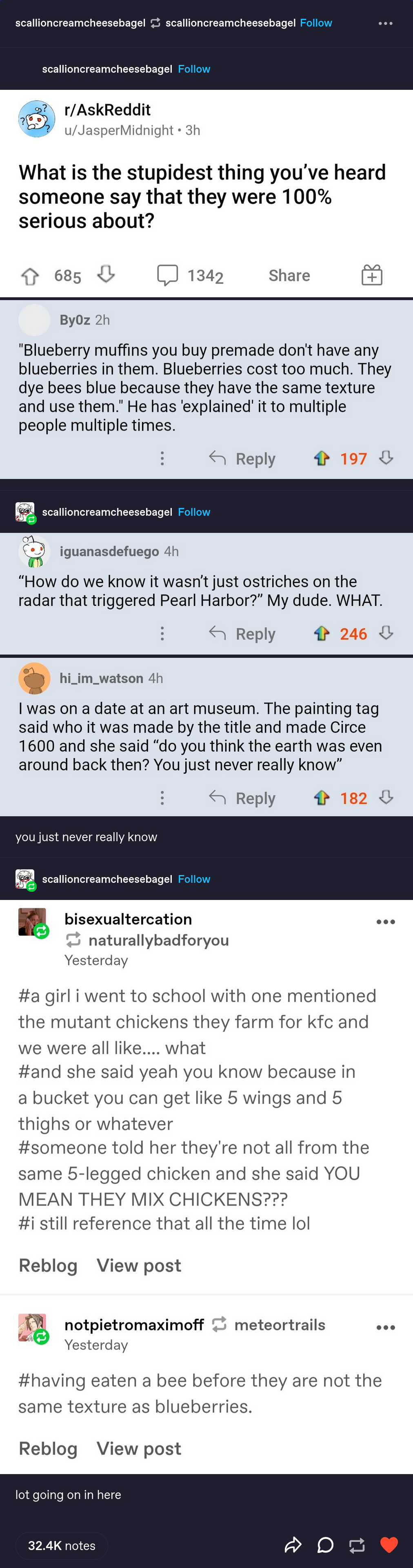Viewport: 413px width, 1568px height.
Task: Open the bisexualtercation tags screenshot image
Action: click(206, 1096)
